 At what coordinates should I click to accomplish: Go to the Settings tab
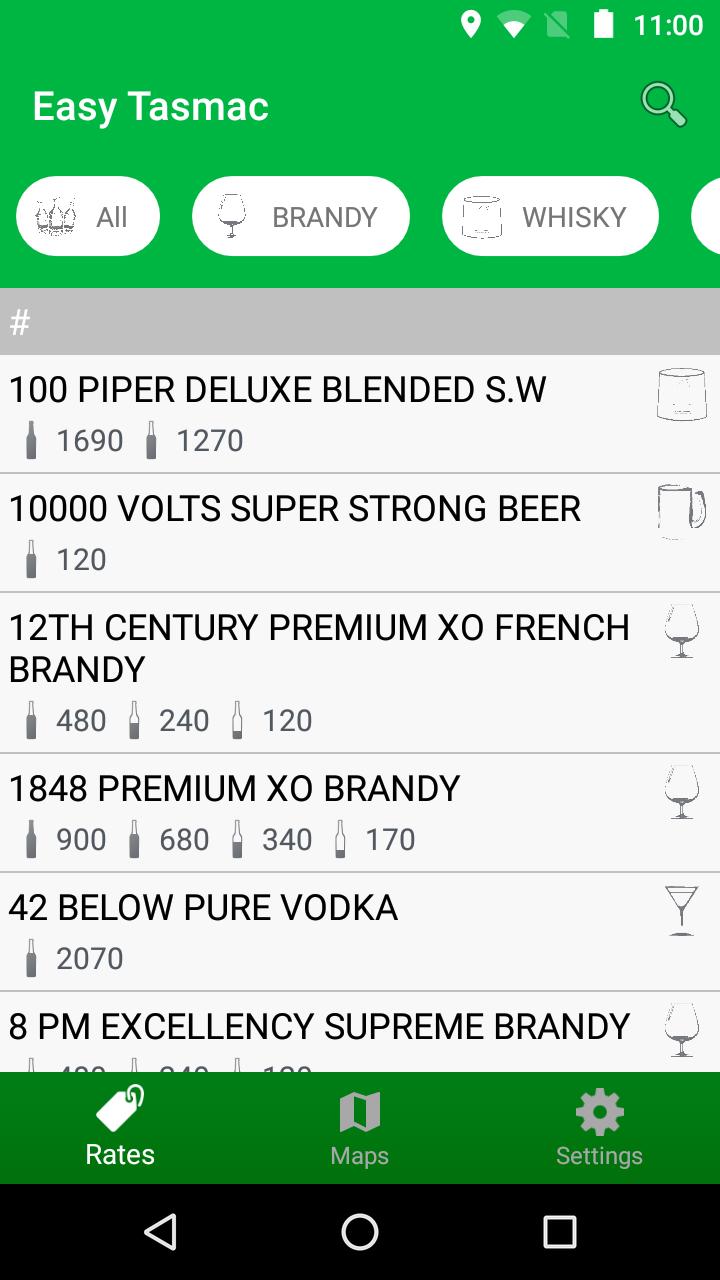[599, 1128]
